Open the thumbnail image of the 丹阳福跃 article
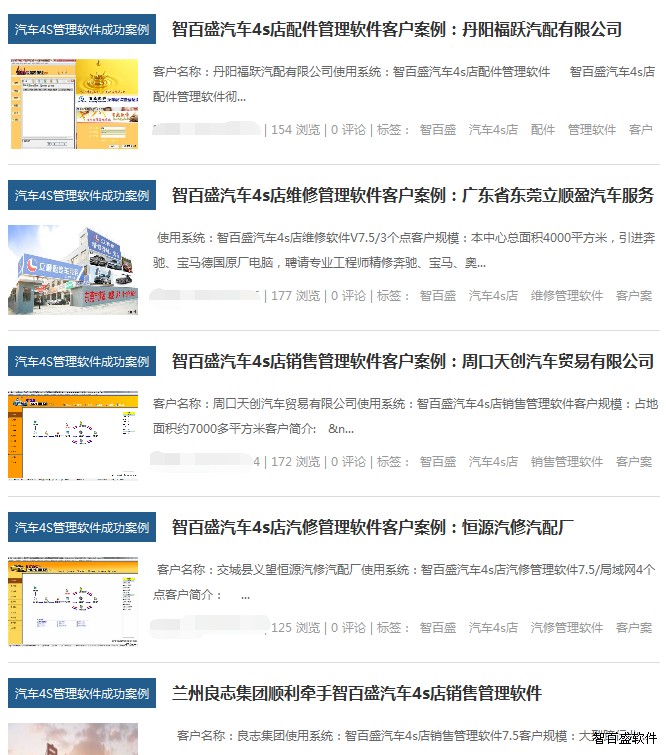 pos(74,104)
